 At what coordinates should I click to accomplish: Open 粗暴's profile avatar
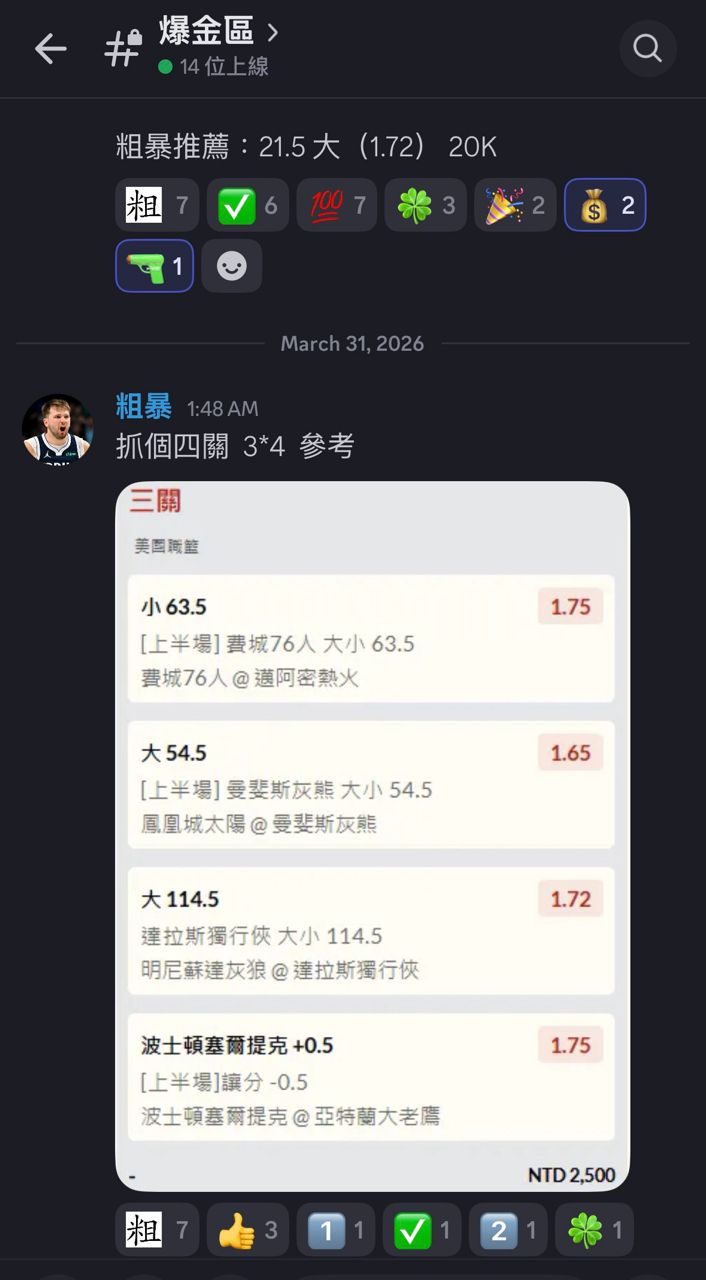pyautogui.click(x=58, y=429)
